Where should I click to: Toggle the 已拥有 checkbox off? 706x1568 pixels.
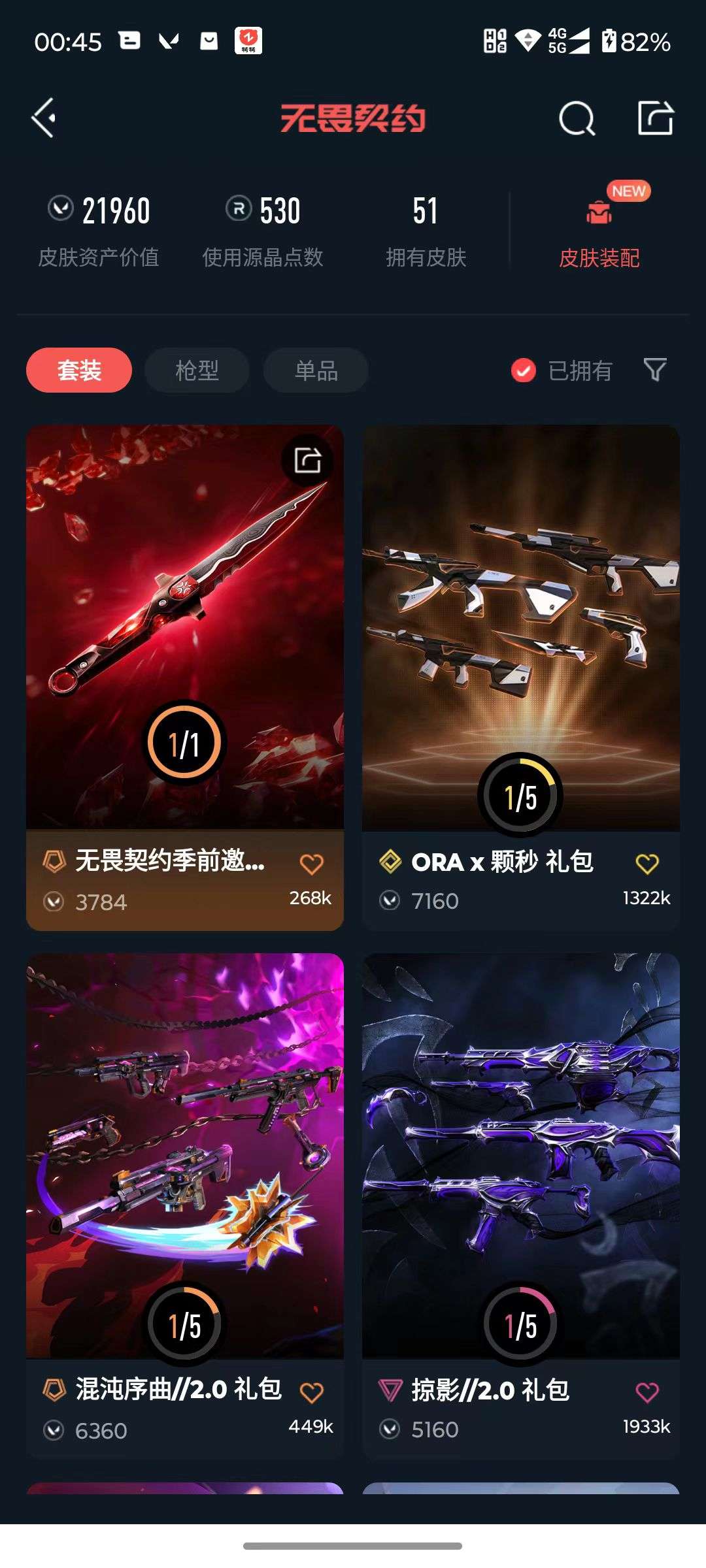tap(522, 370)
